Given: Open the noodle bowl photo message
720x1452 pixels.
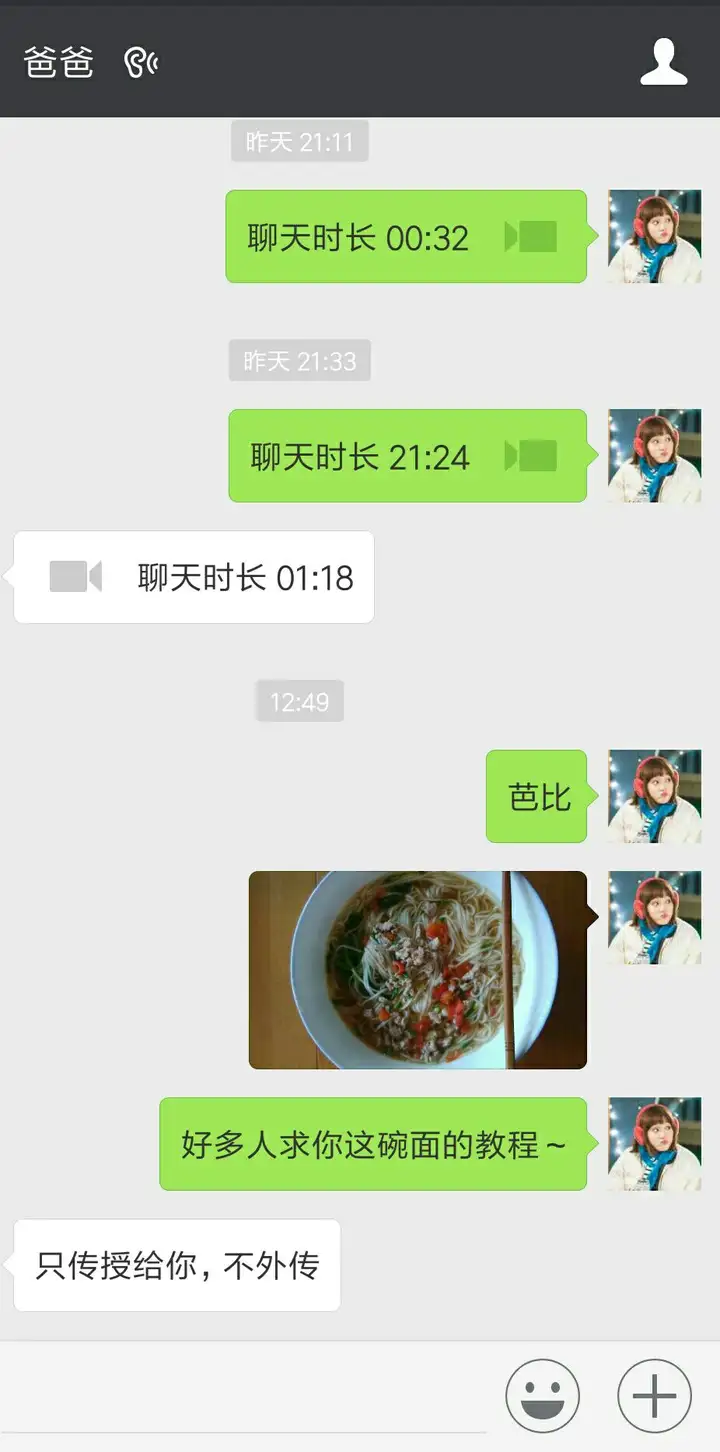Looking at the screenshot, I should click(418, 969).
